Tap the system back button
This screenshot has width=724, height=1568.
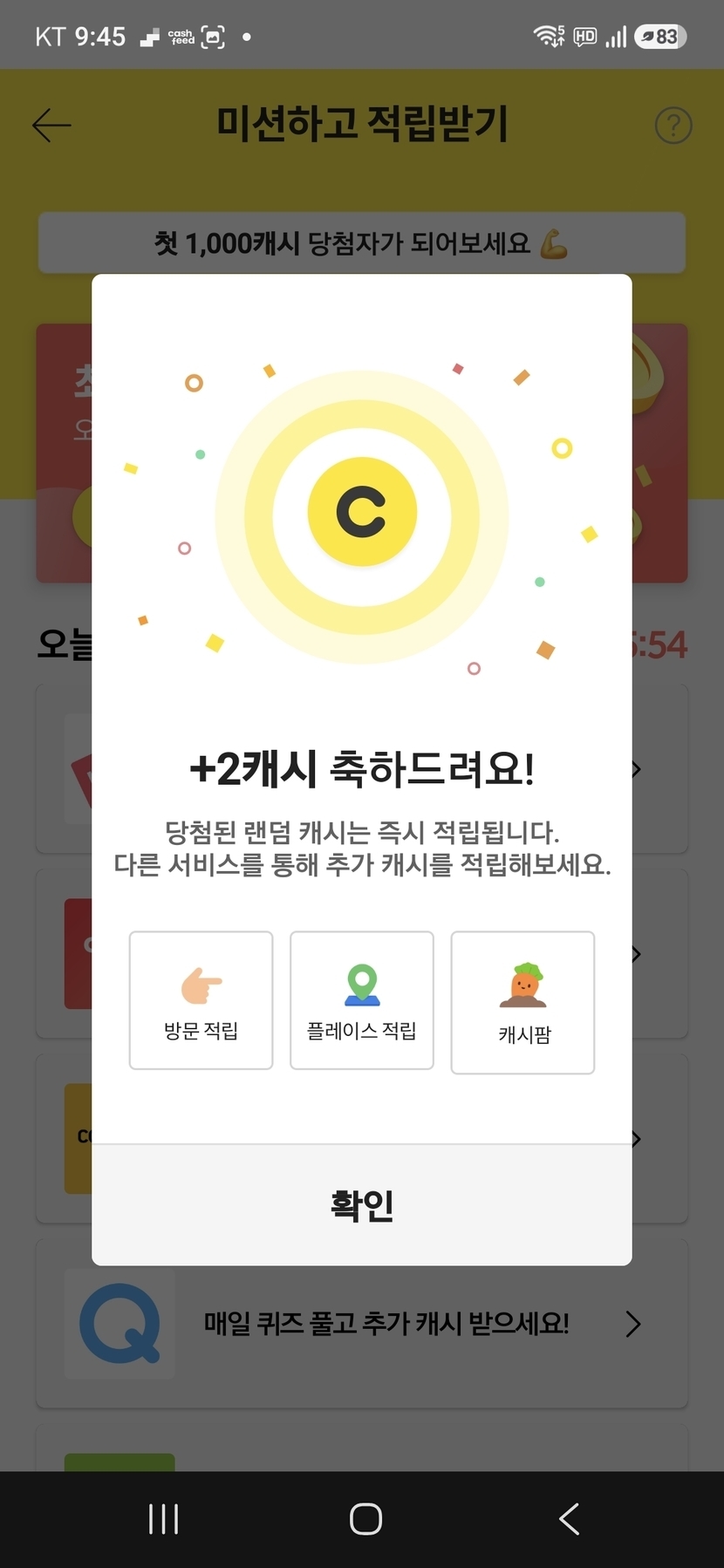click(x=569, y=1519)
